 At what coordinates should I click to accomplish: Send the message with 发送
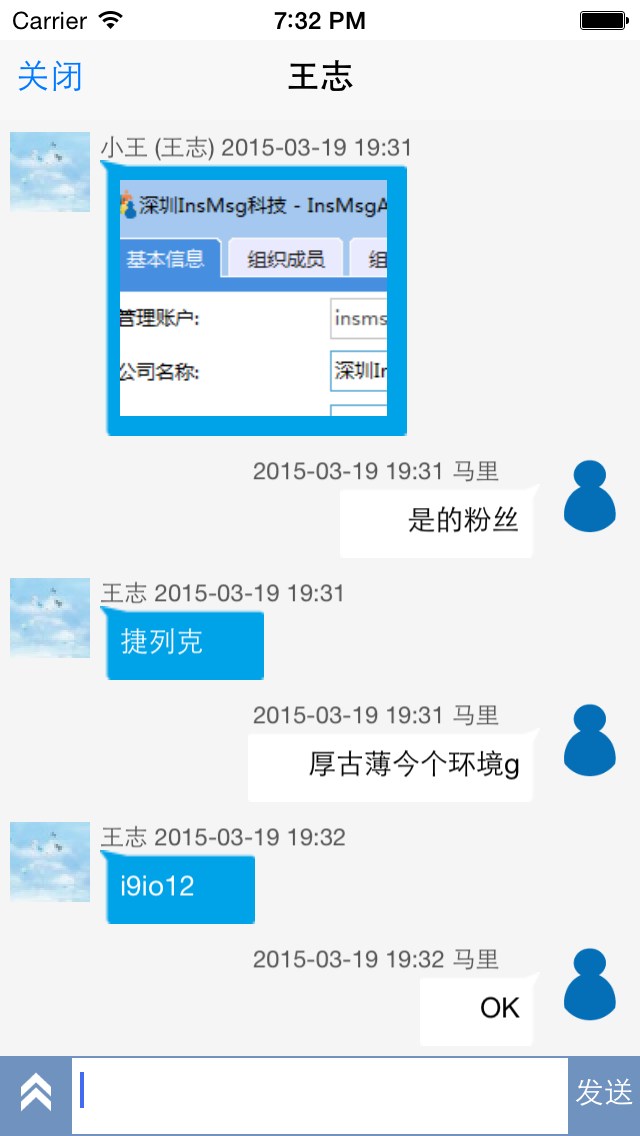[x=604, y=1094]
